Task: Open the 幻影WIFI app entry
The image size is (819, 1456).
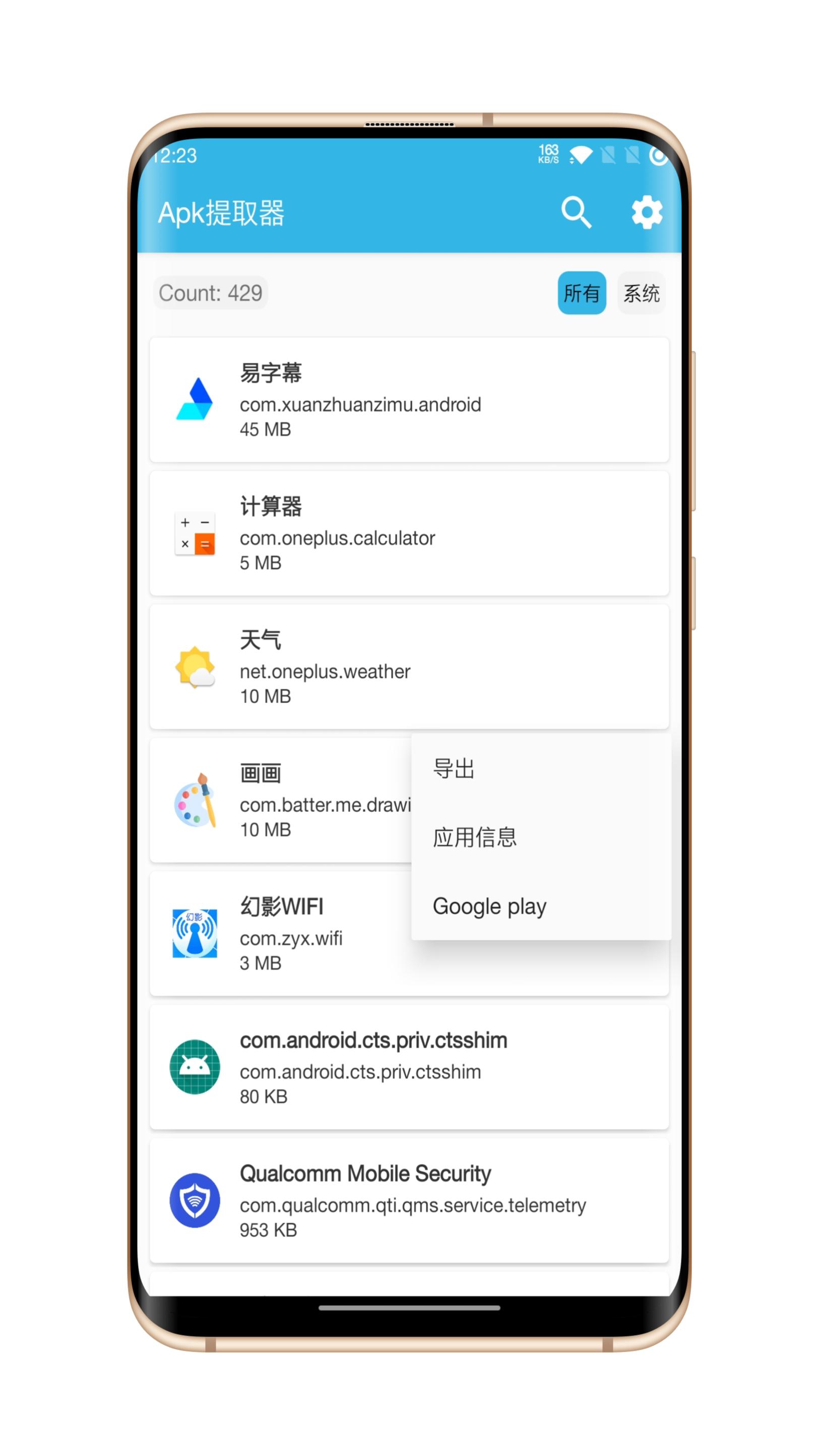Action: coord(280,933)
